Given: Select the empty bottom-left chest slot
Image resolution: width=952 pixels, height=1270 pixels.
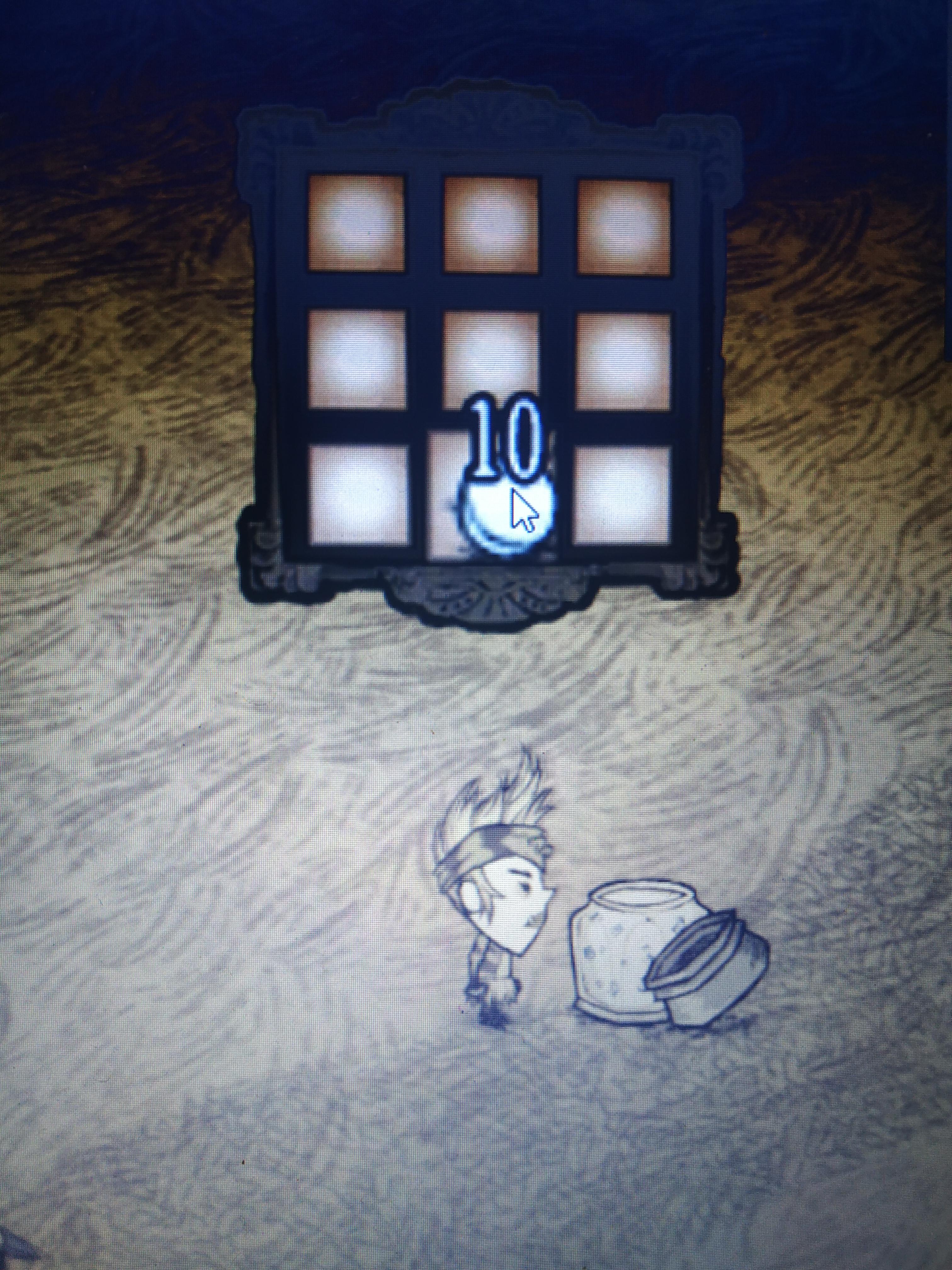Looking at the screenshot, I should coord(359,495).
